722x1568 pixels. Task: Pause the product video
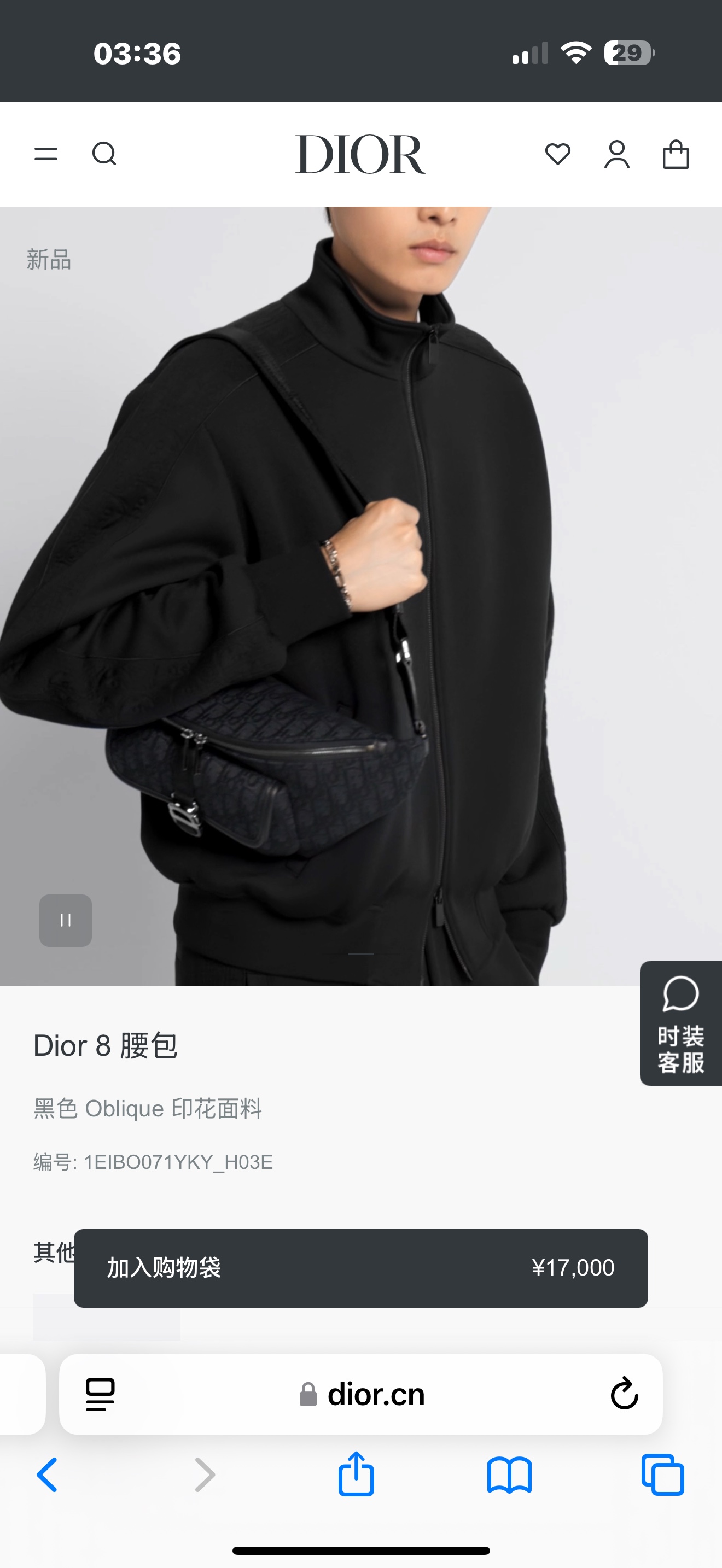coord(66,920)
